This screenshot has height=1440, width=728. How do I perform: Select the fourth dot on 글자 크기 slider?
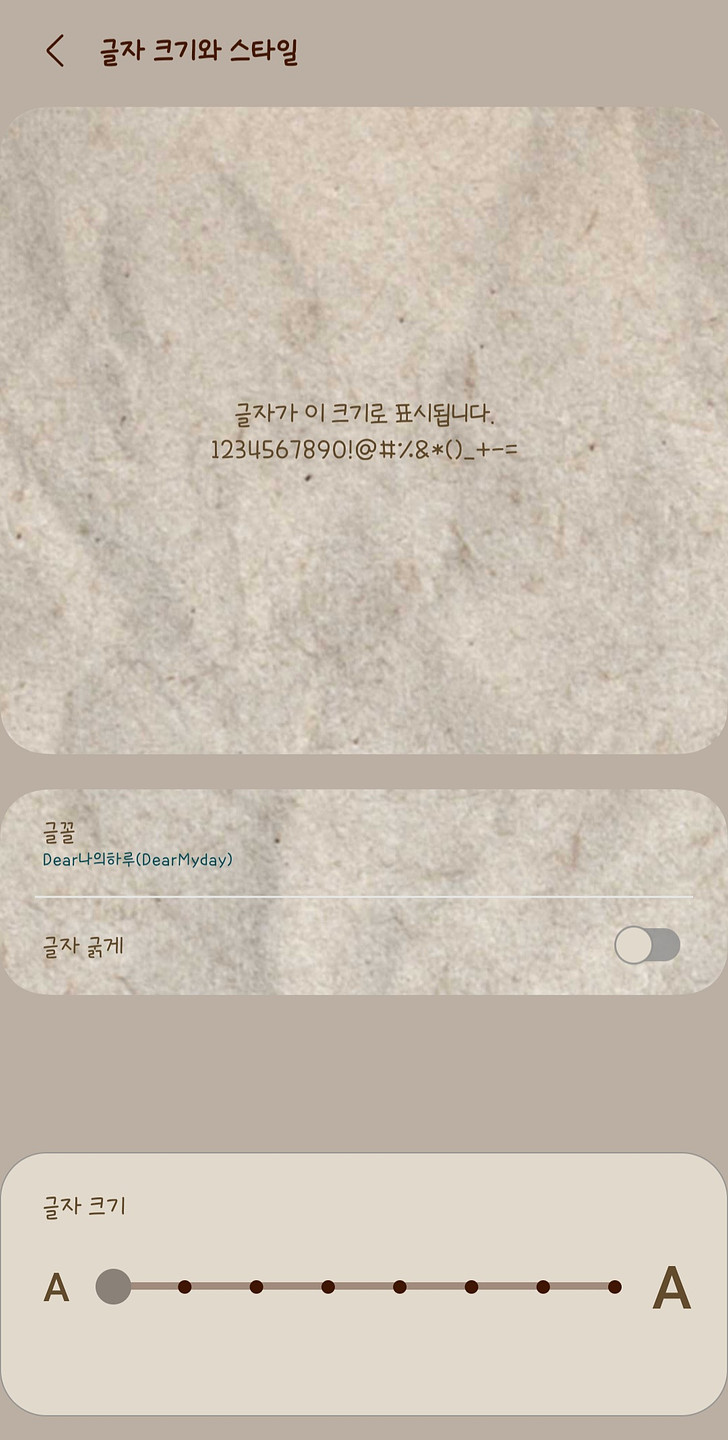pos(328,1287)
